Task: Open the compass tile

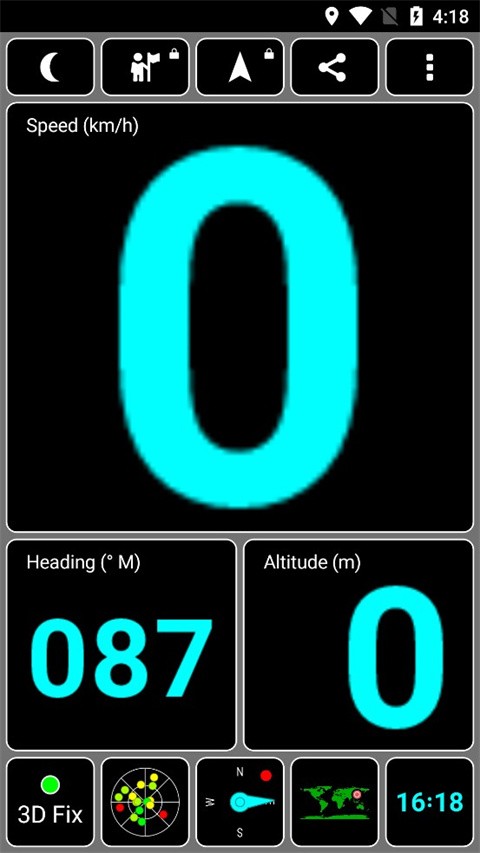Action: 240,801
